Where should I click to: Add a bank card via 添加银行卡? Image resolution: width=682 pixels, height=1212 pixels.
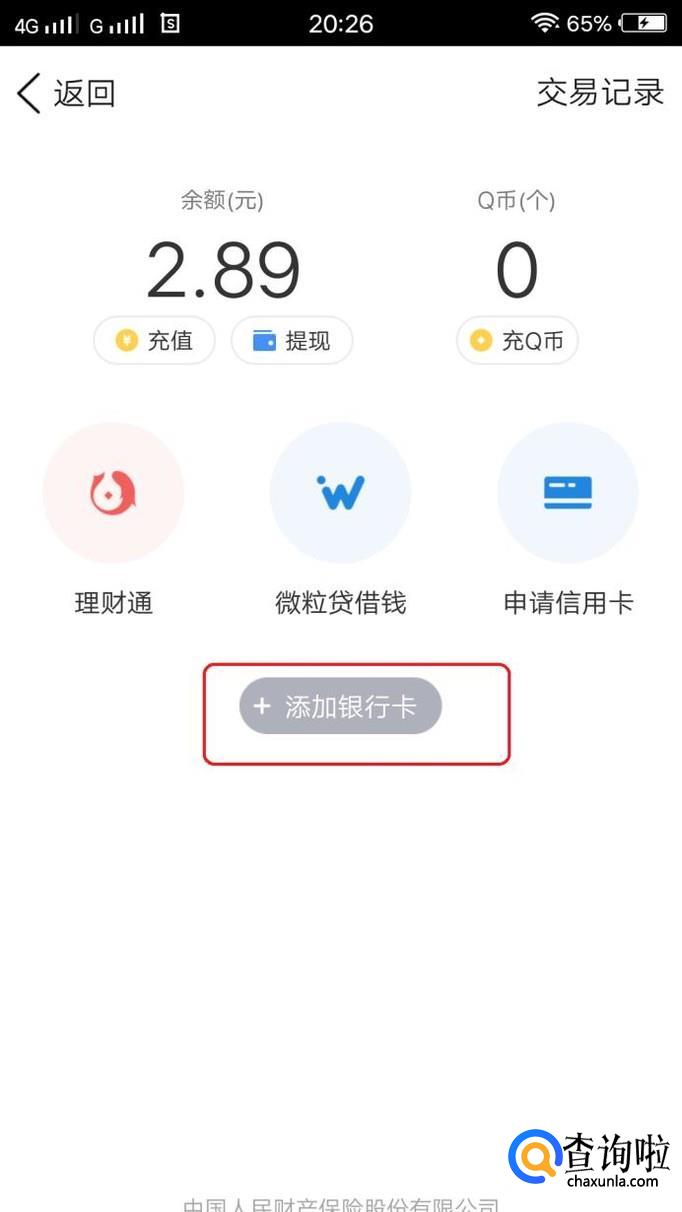(340, 708)
